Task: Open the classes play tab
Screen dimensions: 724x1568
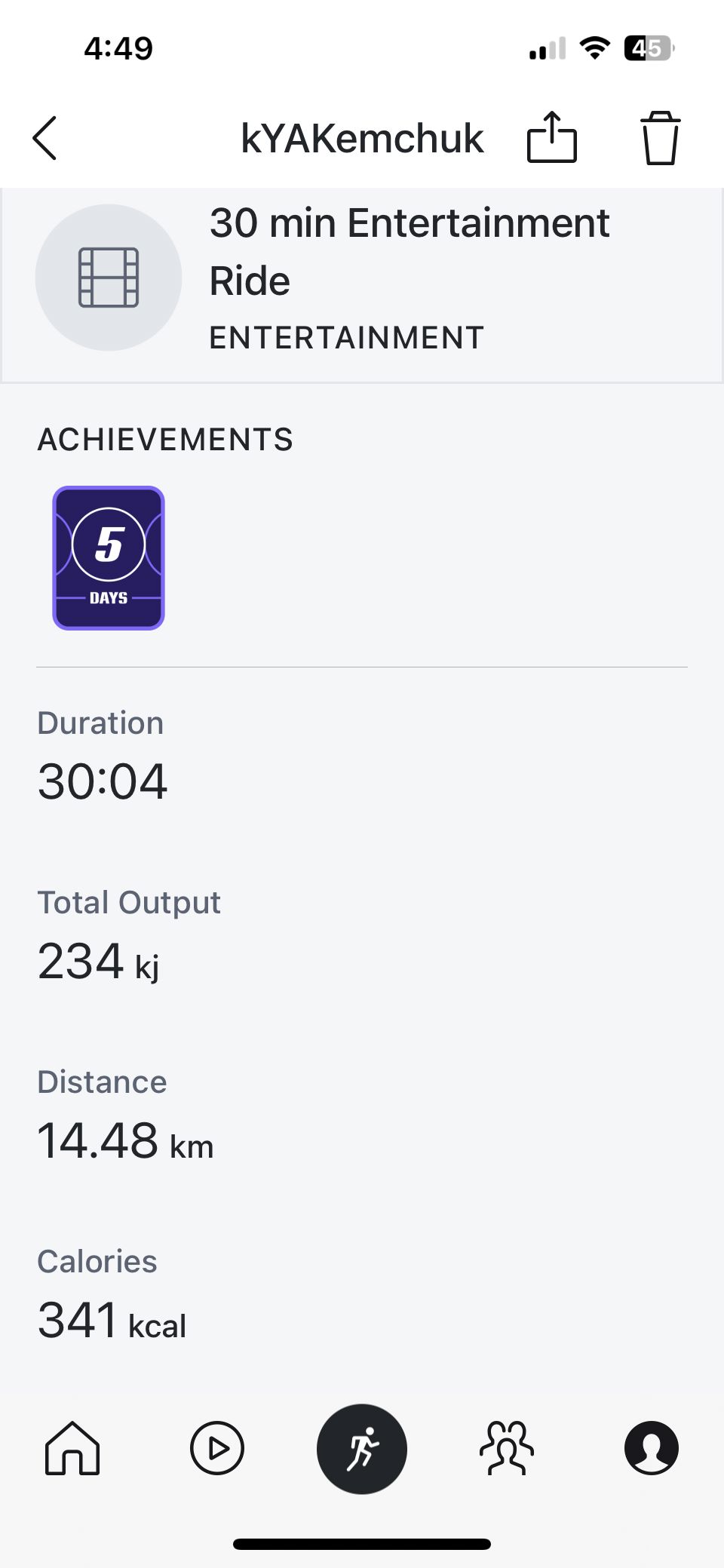Action: pyautogui.click(x=217, y=1448)
